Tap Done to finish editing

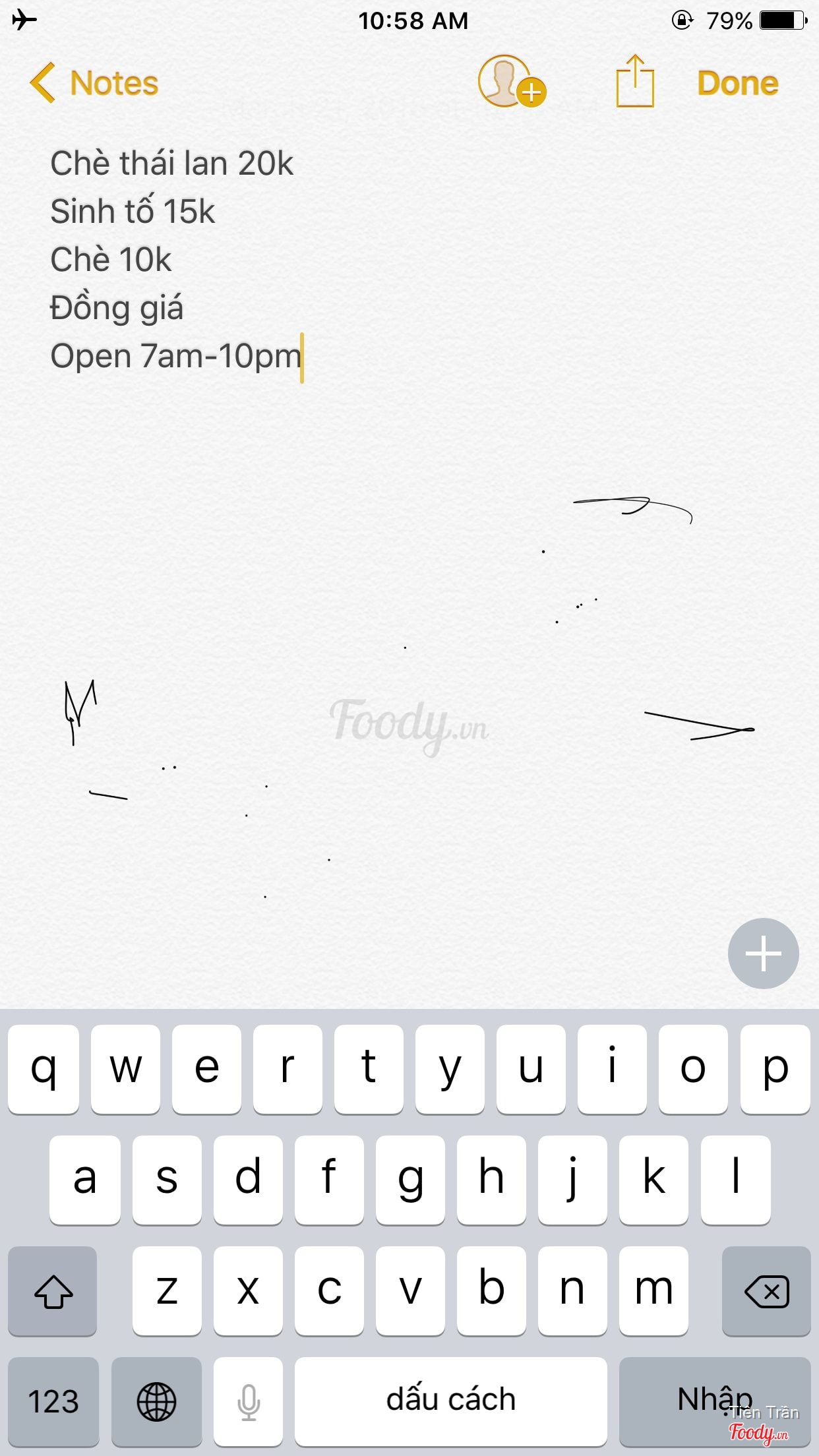coord(737,84)
